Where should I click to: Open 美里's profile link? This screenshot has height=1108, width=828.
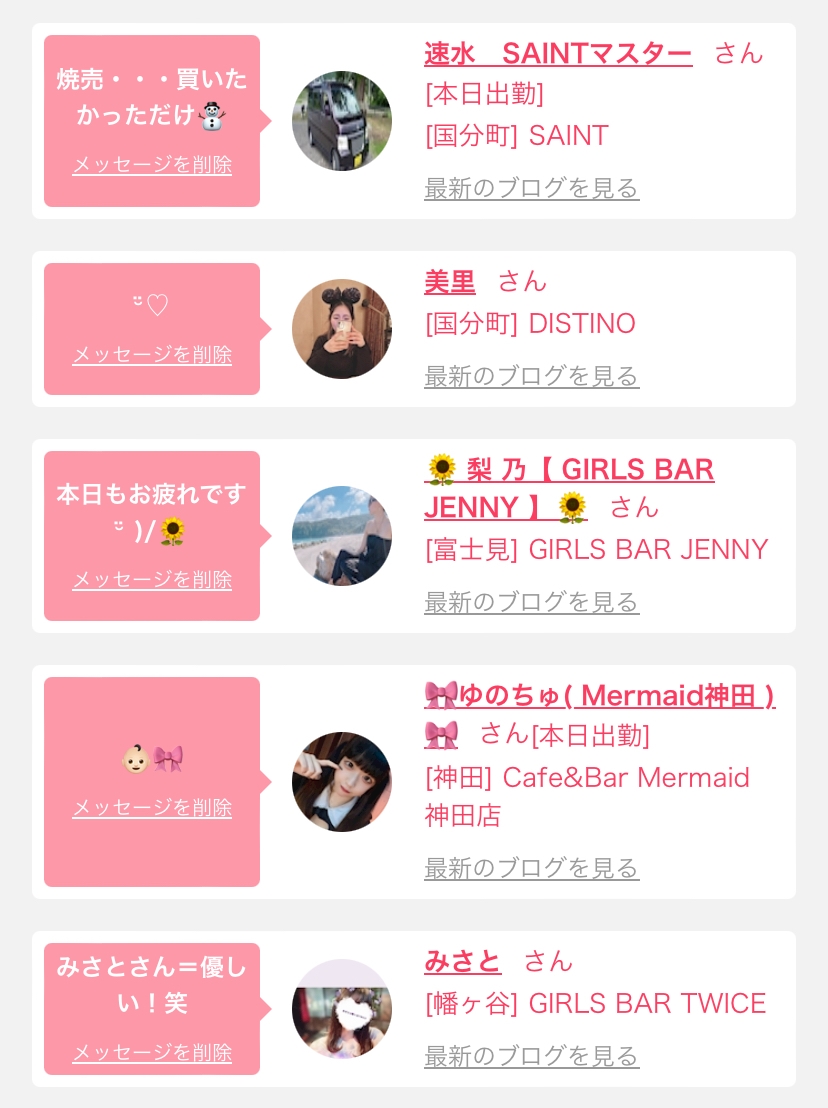[x=449, y=282]
